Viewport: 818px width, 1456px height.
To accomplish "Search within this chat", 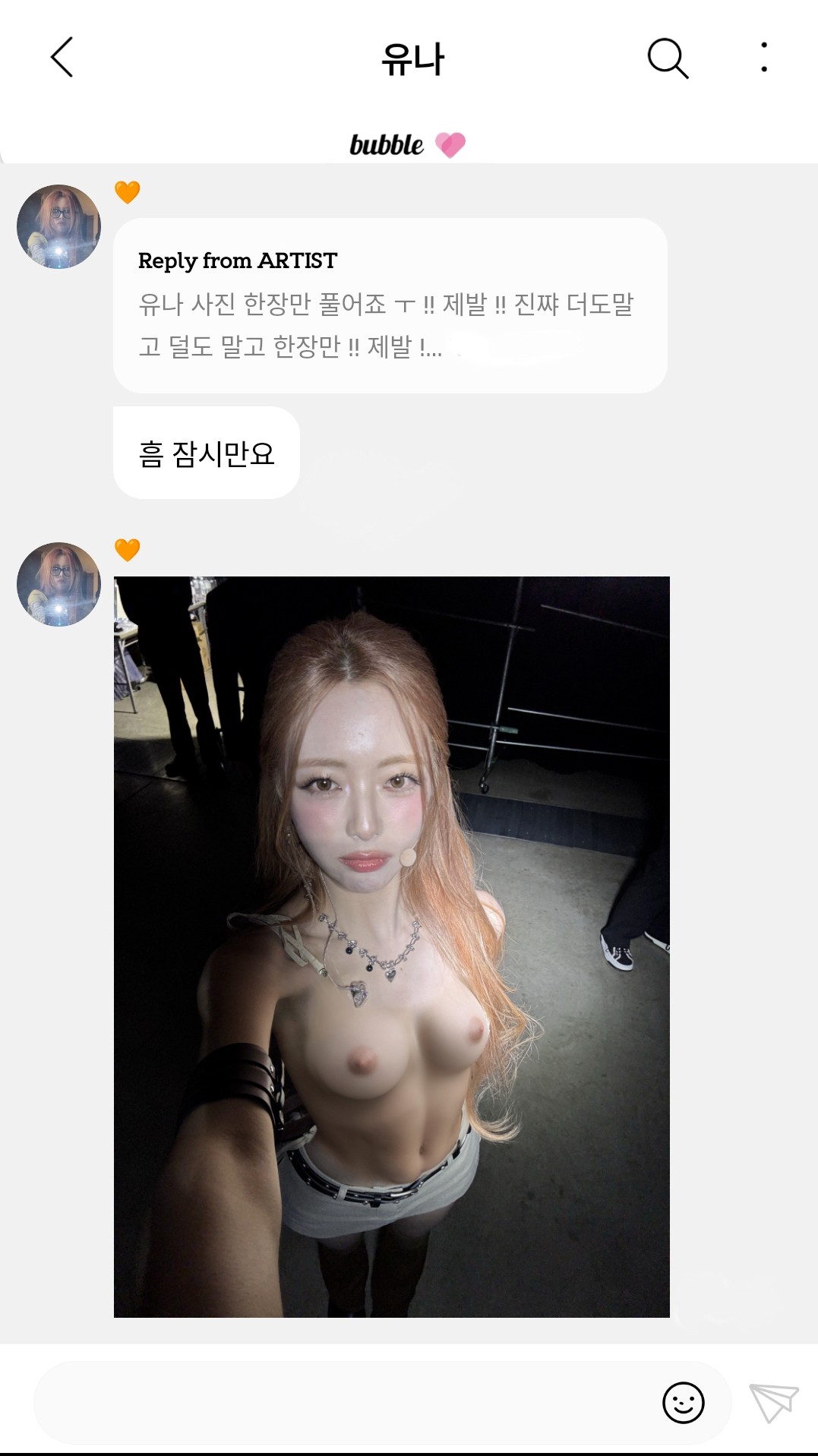I will coord(667,58).
